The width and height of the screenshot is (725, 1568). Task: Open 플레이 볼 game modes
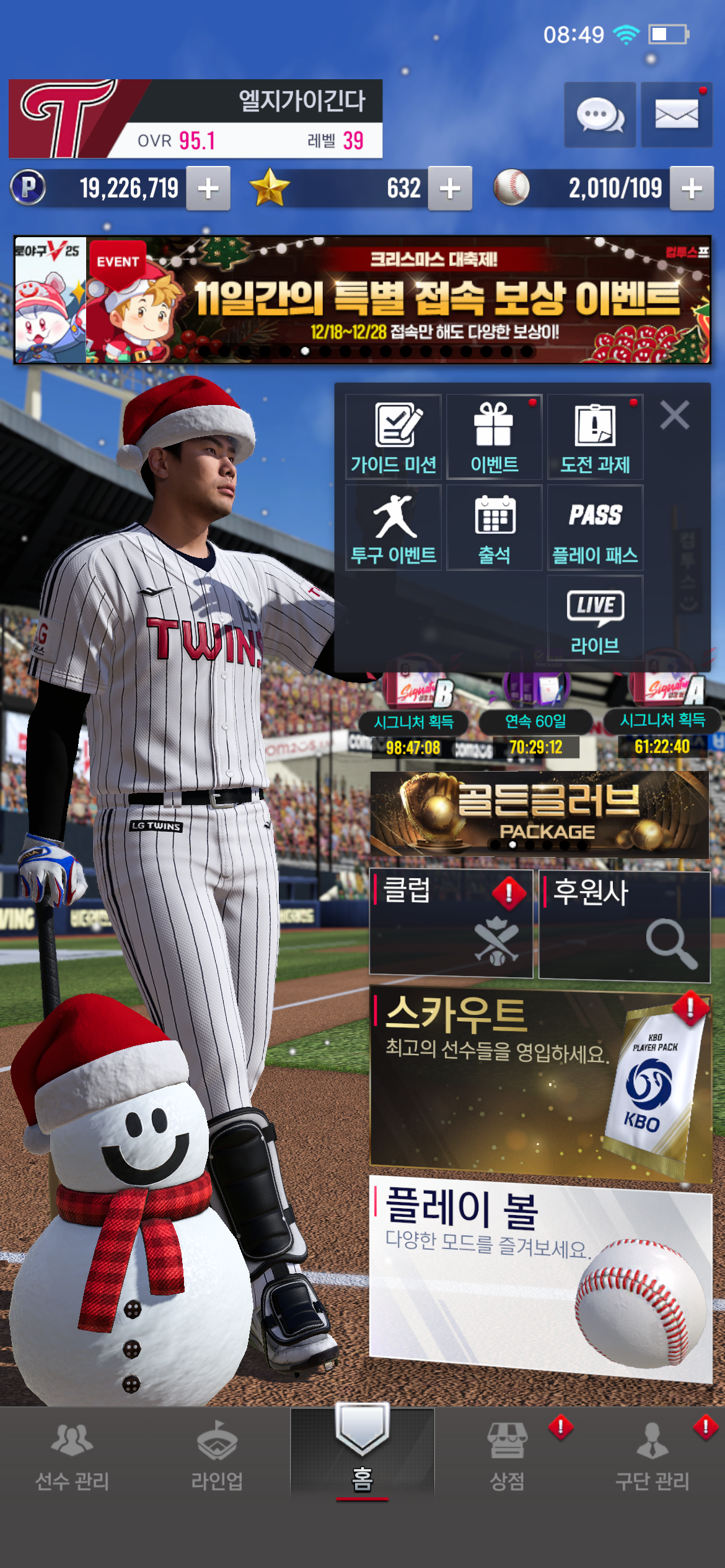coord(539,1276)
